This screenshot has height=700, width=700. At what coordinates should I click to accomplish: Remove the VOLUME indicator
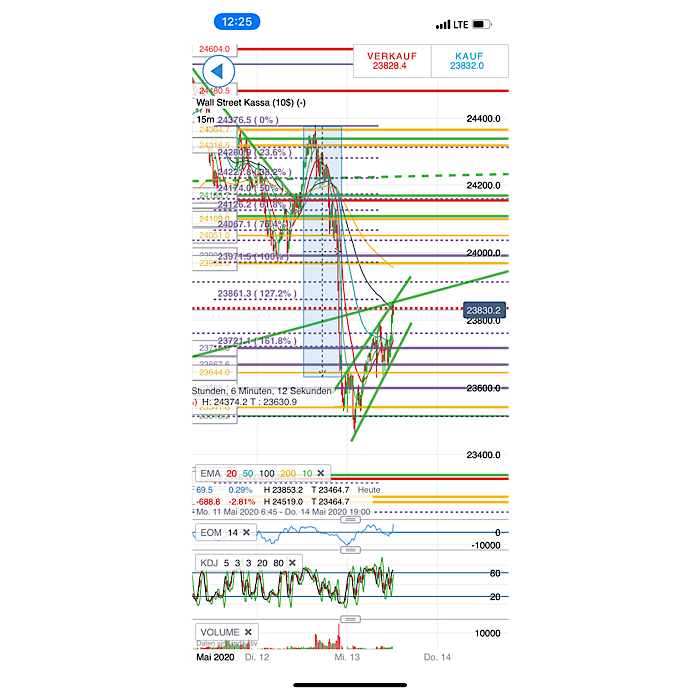(248, 632)
